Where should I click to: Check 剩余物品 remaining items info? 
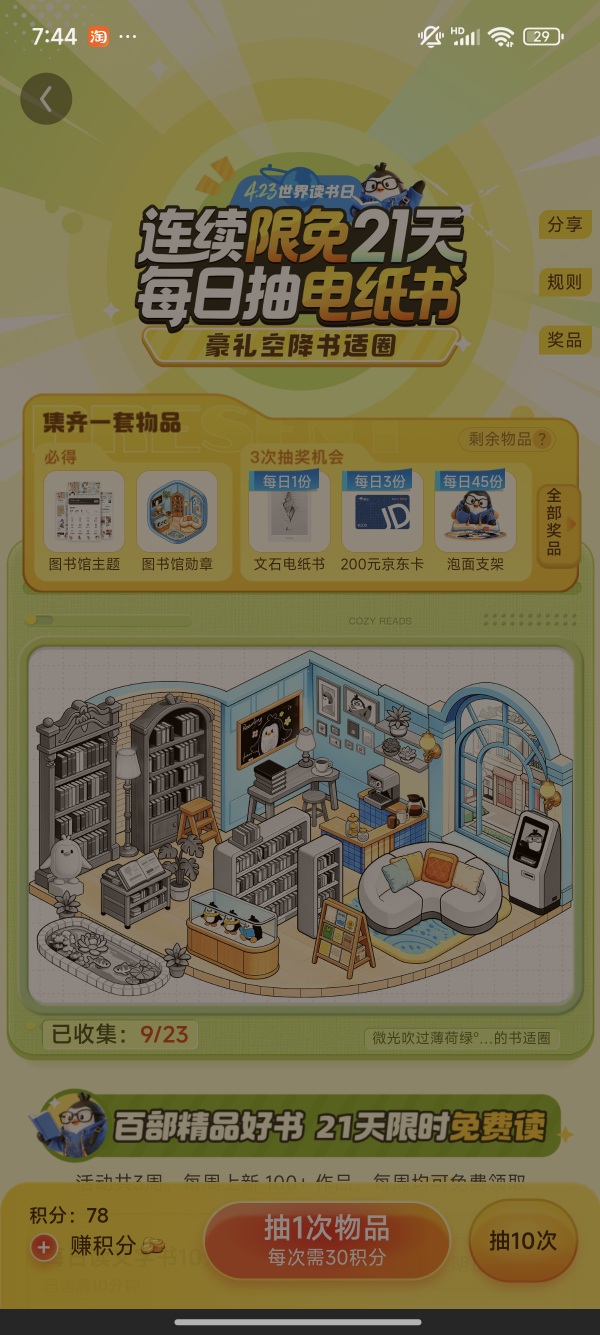507,439
